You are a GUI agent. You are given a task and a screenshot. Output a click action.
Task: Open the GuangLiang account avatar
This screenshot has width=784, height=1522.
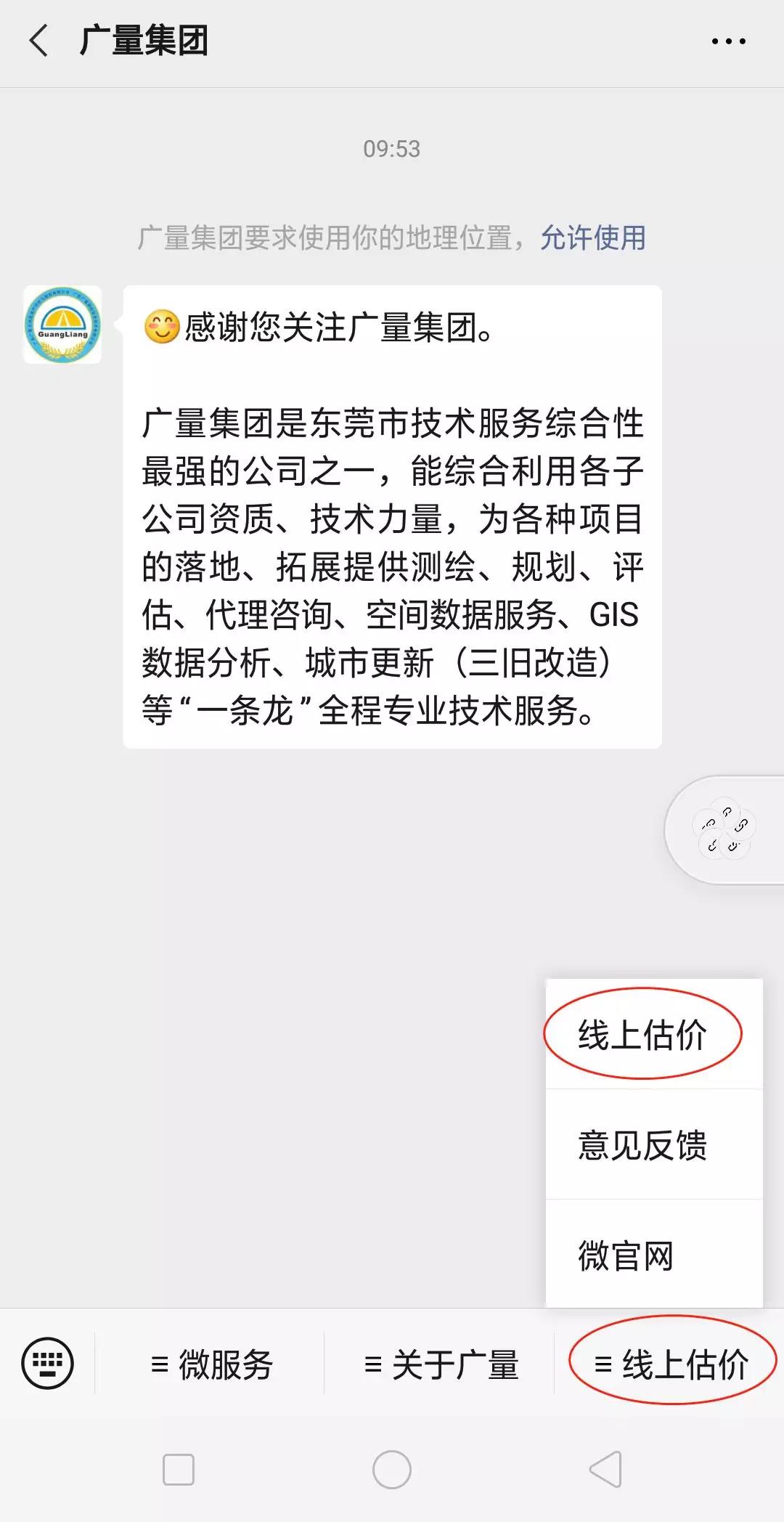click(62, 326)
